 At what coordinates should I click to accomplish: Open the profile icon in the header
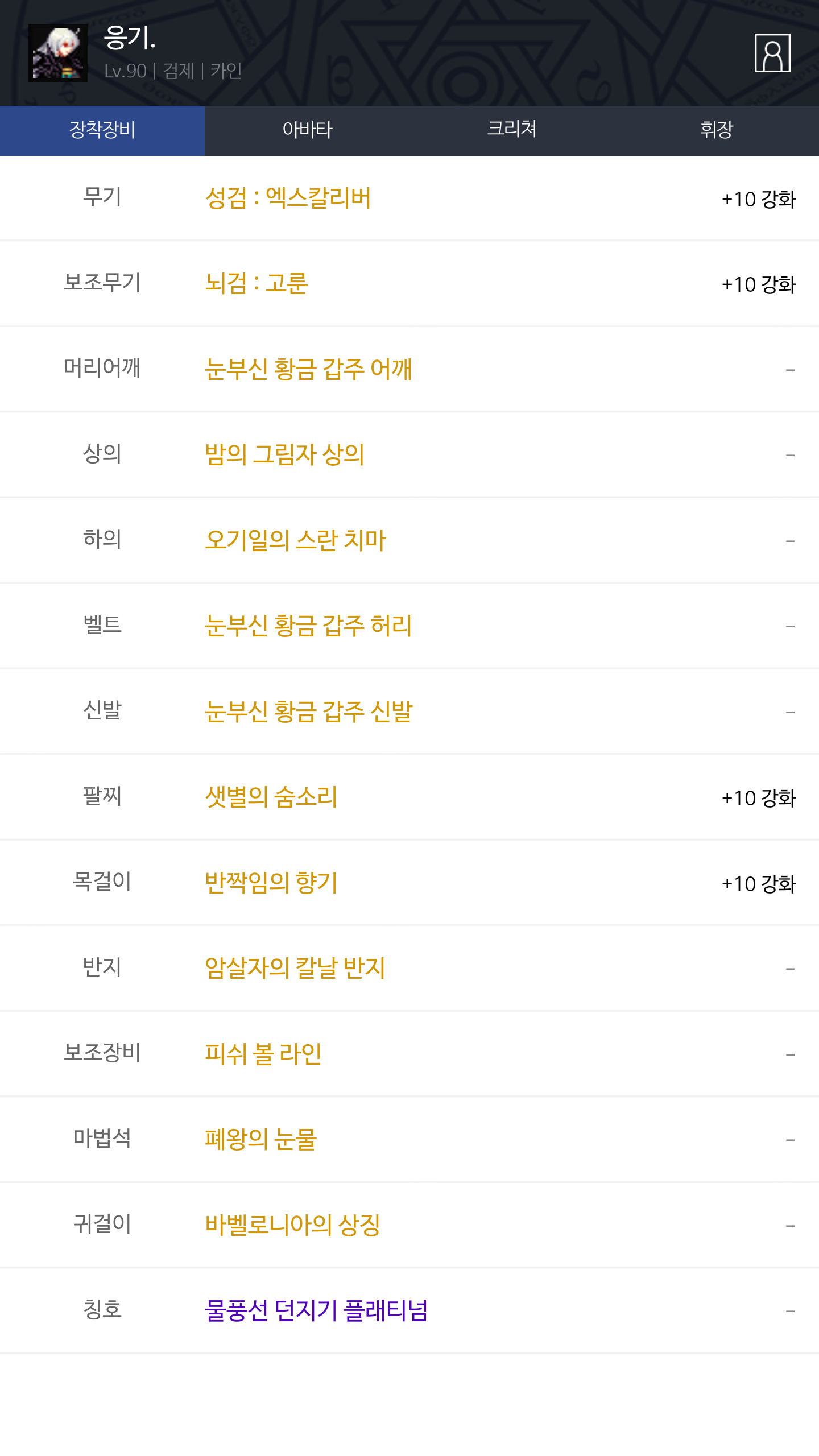pyautogui.click(x=772, y=53)
